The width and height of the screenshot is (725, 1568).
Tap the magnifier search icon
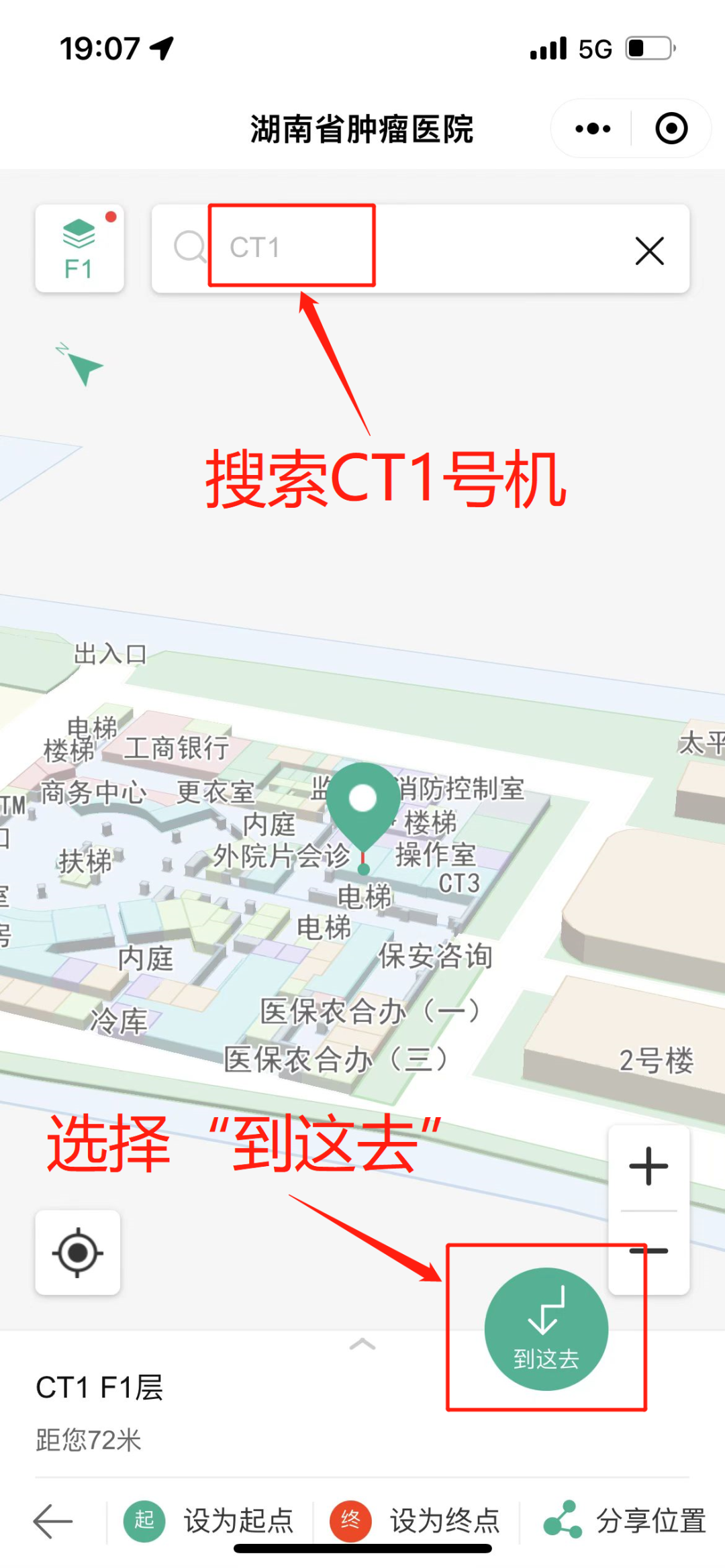[190, 250]
